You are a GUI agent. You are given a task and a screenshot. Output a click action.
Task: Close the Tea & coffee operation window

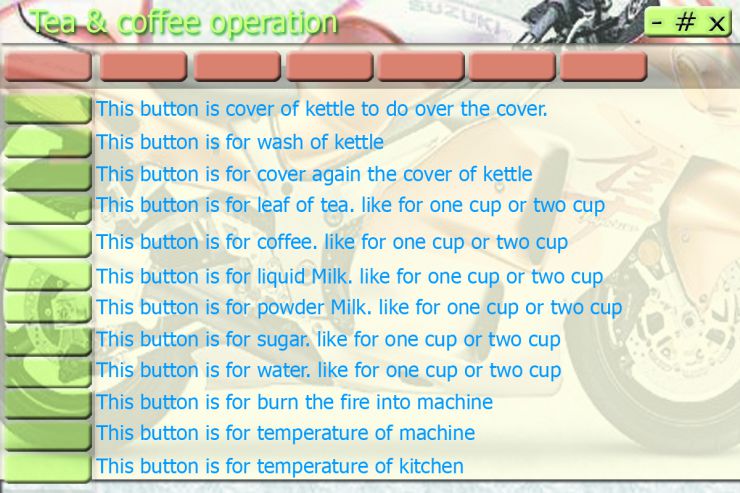716,23
